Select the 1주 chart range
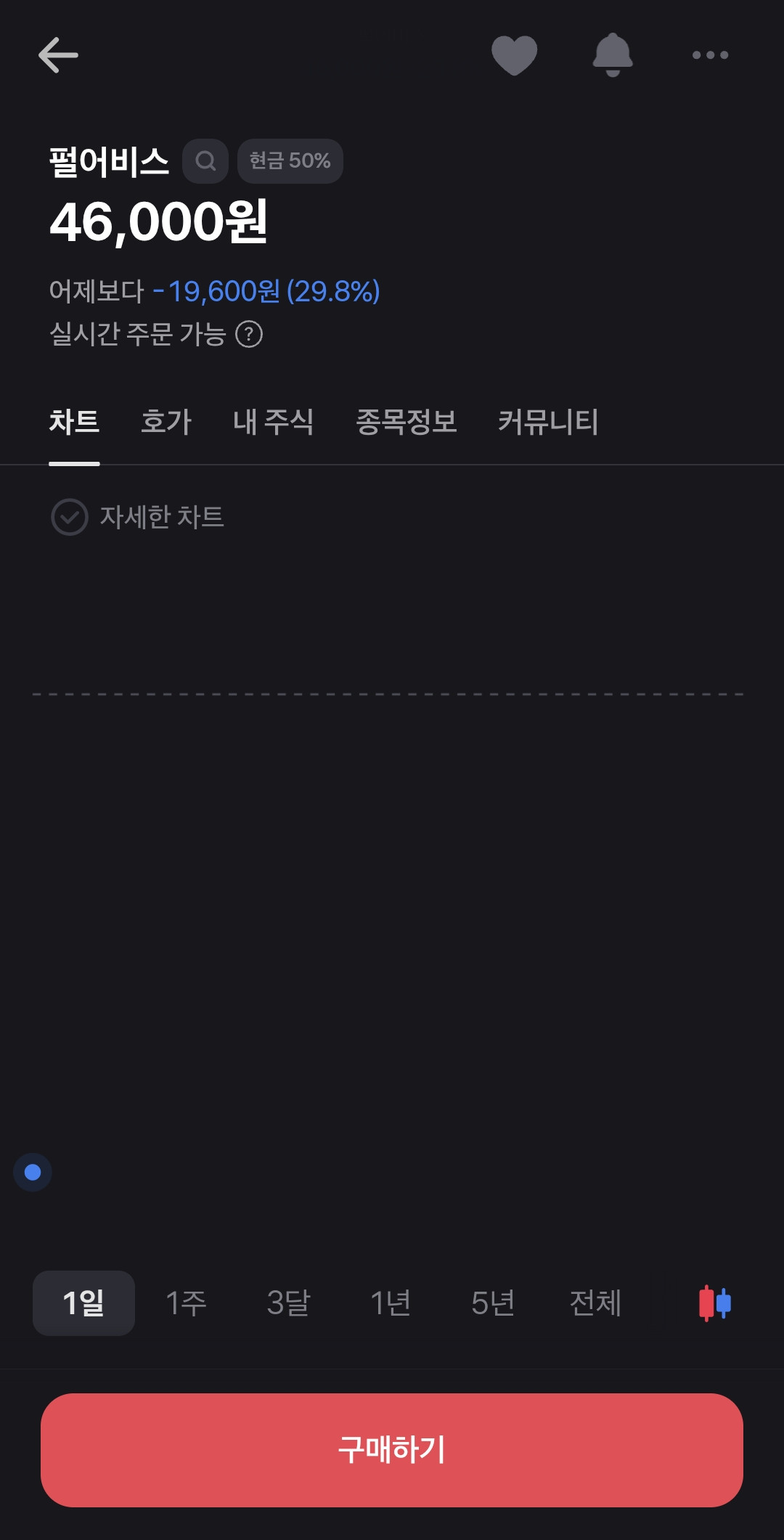 [x=186, y=1303]
